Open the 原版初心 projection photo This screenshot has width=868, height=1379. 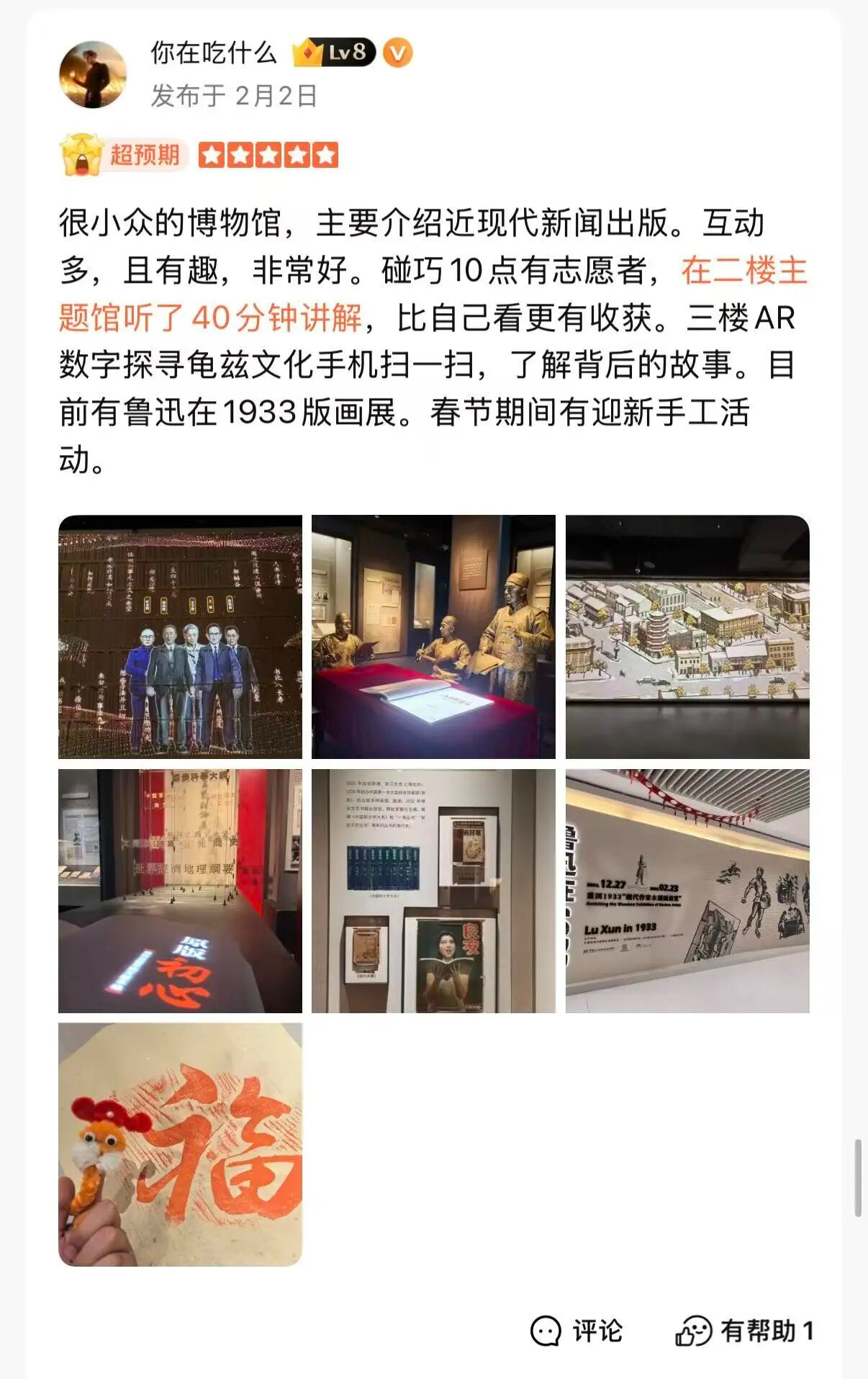[180, 891]
